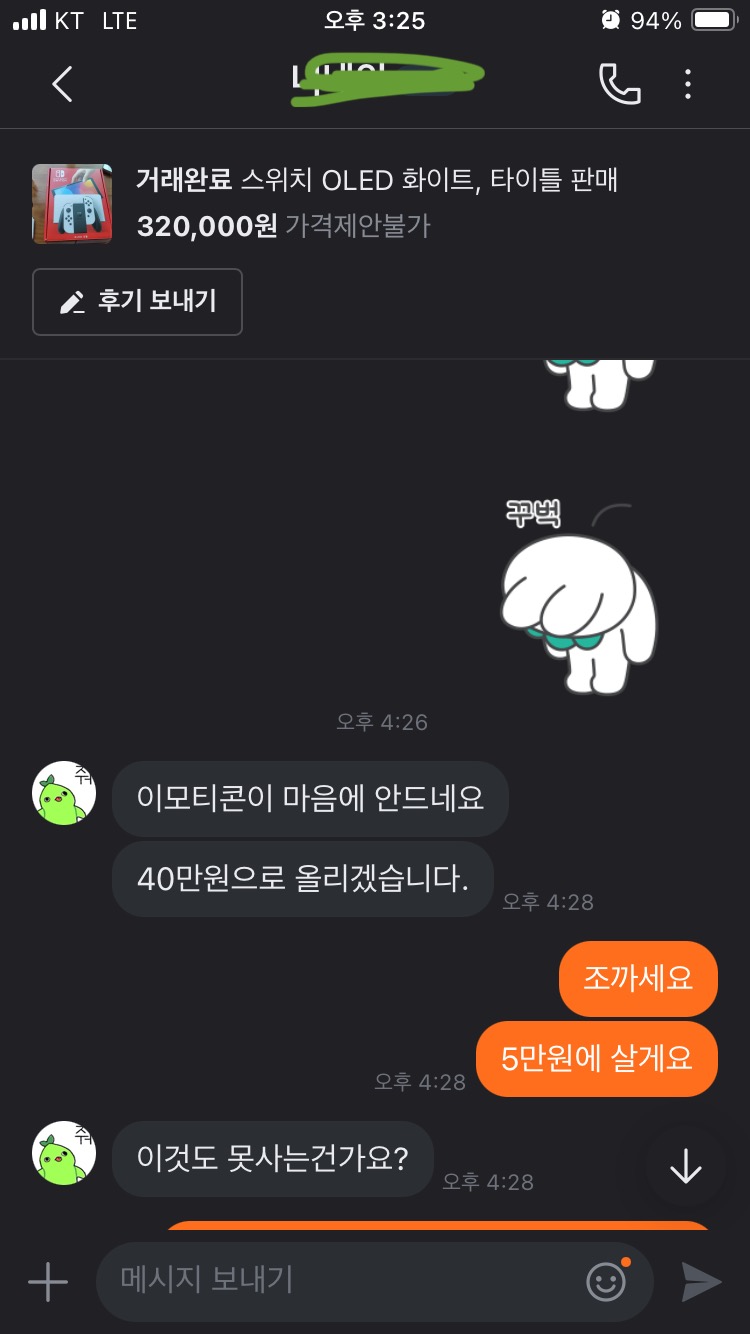The width and height of the screenshot is (750, 1334).
Task: Tap the 후기 보내기 button
Action: tap(137, 302)
